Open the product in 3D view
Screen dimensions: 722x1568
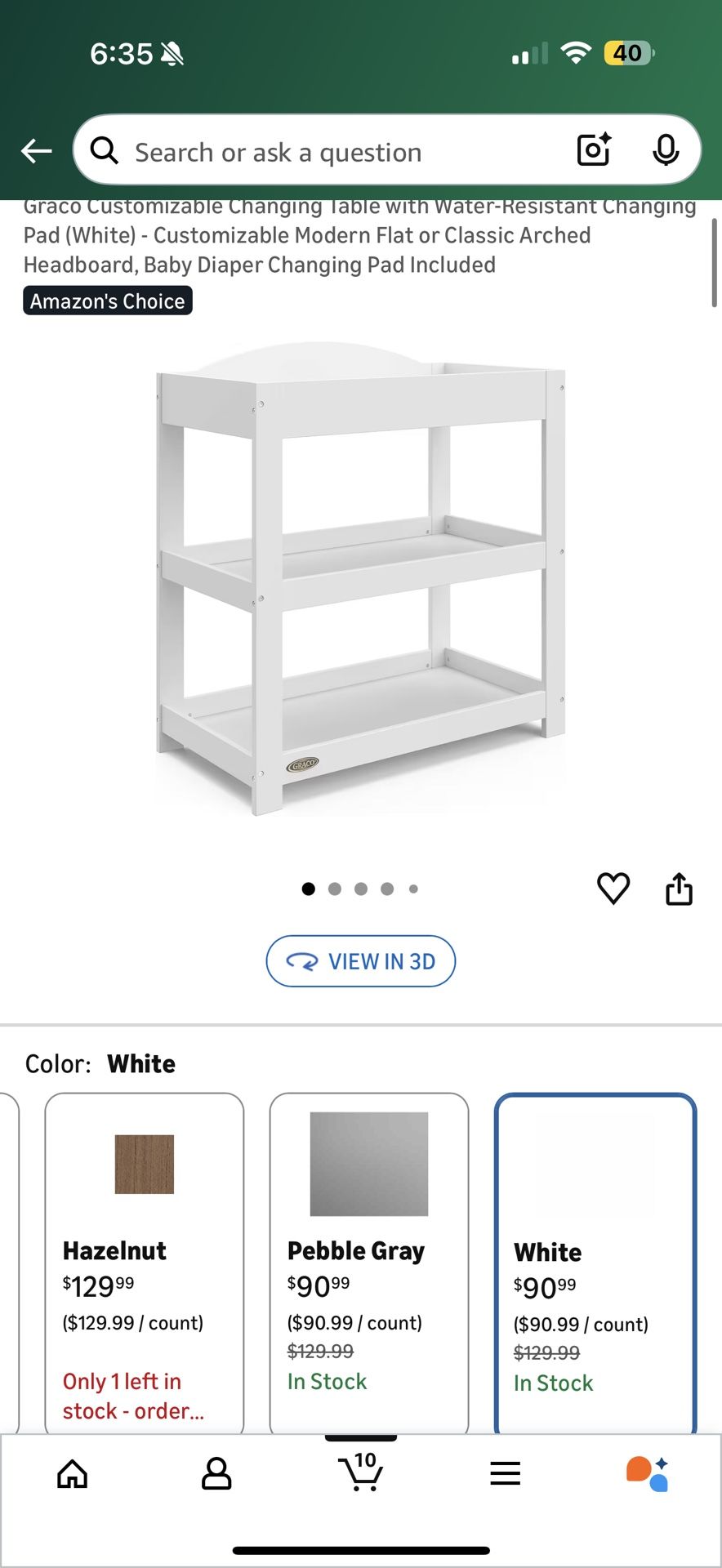(x=360, y=961)
